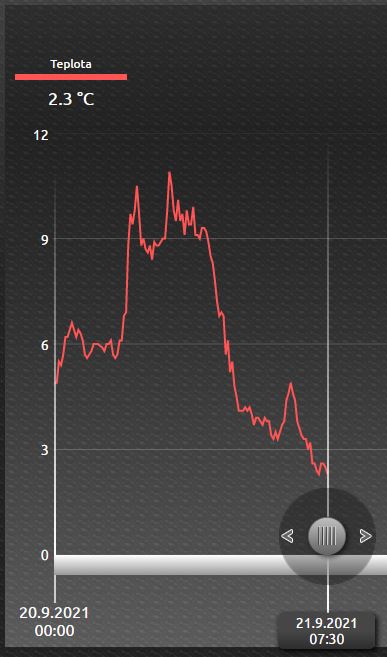The height and width of the screenshot is (657, 387).
Task: Toggle the Teplota series legend
Action: pos(71,70)
